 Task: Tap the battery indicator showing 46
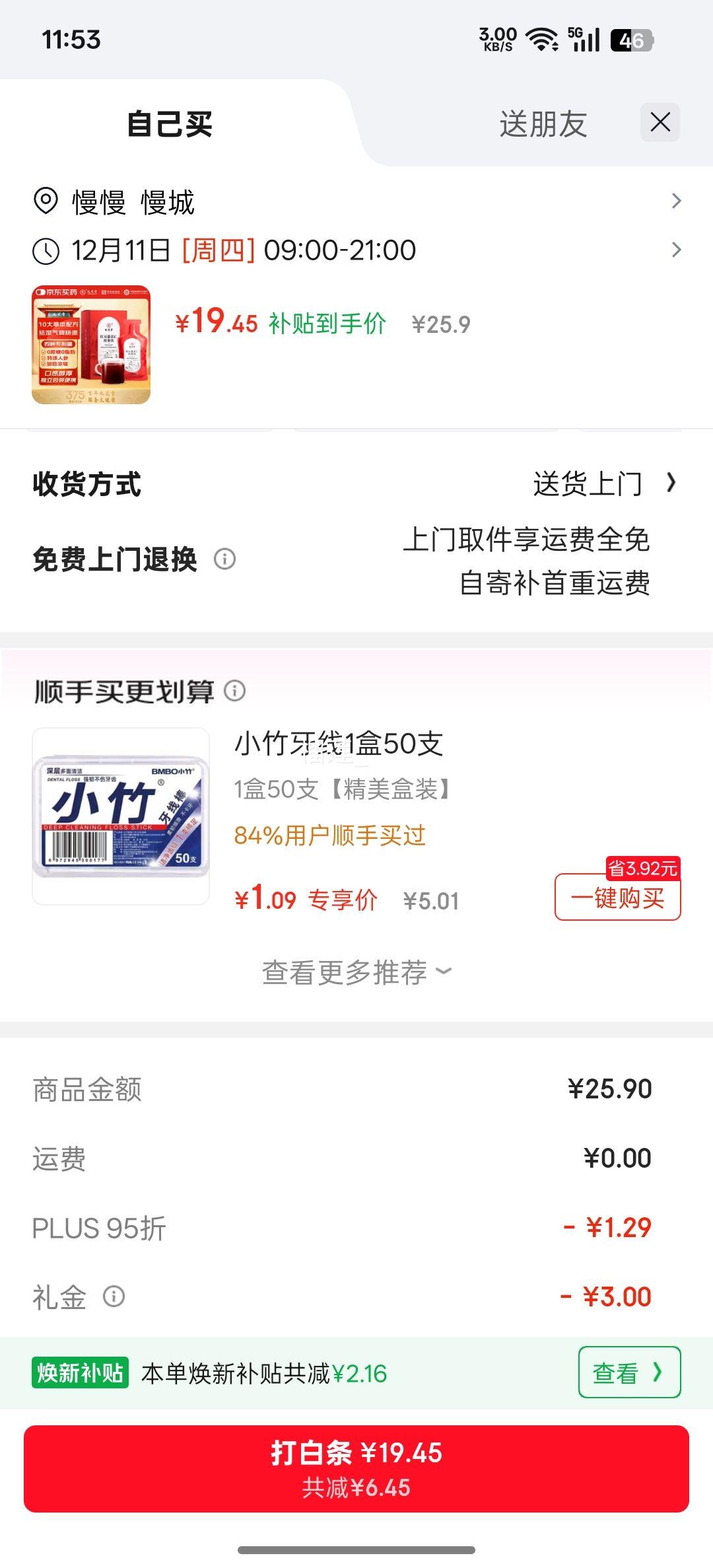630,40
